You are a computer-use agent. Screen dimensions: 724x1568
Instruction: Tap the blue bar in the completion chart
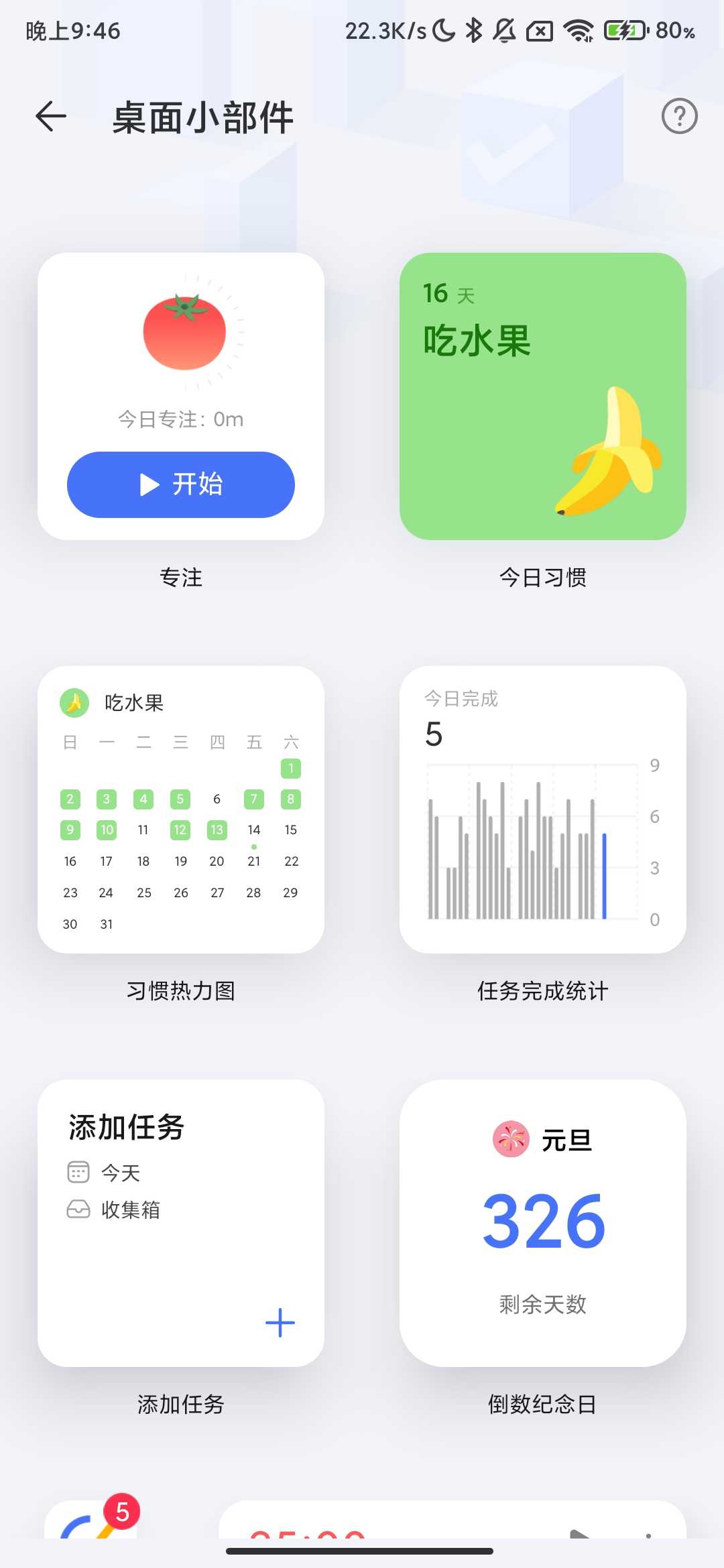tap(605, 878)
